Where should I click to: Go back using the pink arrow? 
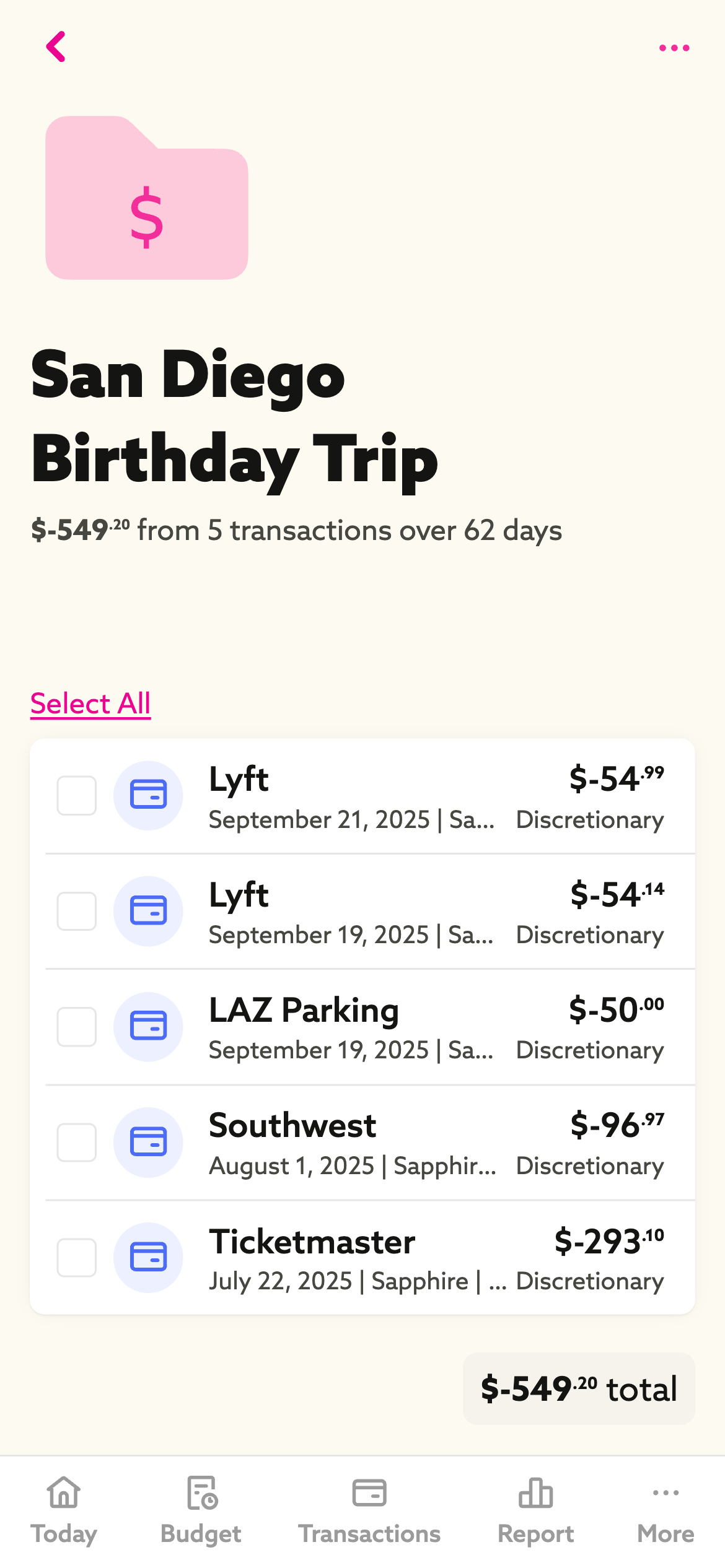coord(56,47)
